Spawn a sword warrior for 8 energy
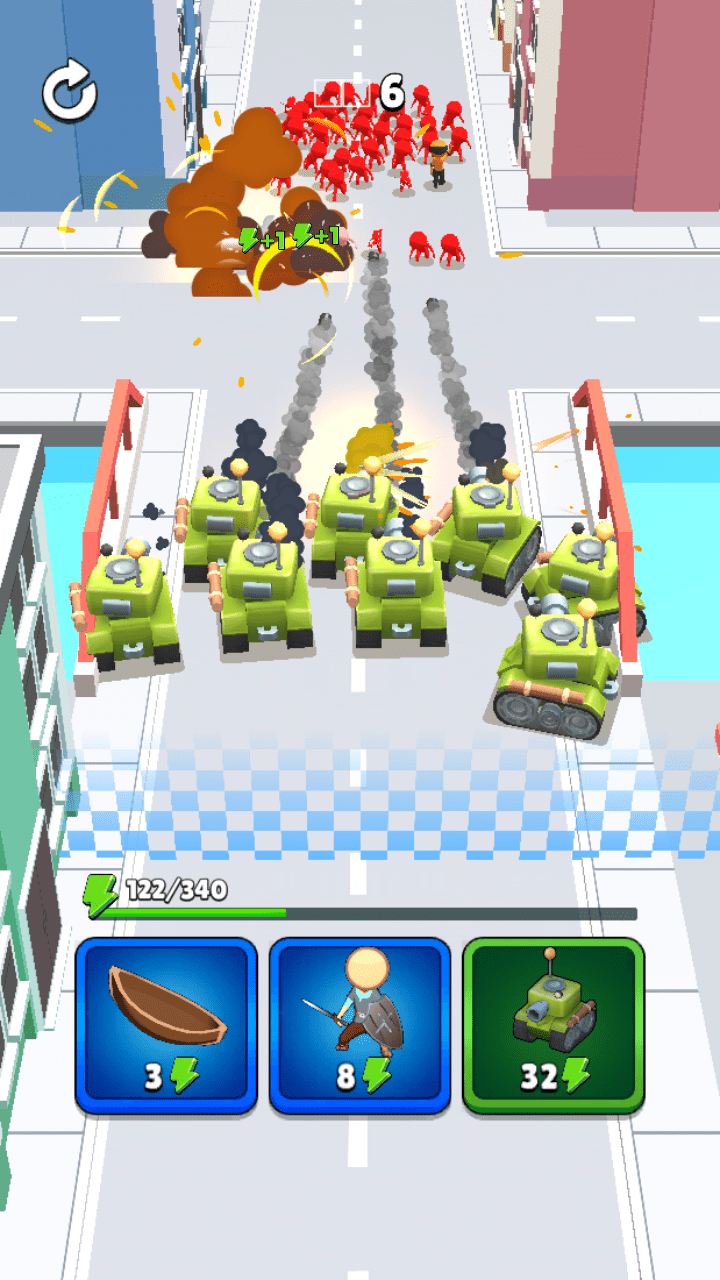 point(359,1024)
